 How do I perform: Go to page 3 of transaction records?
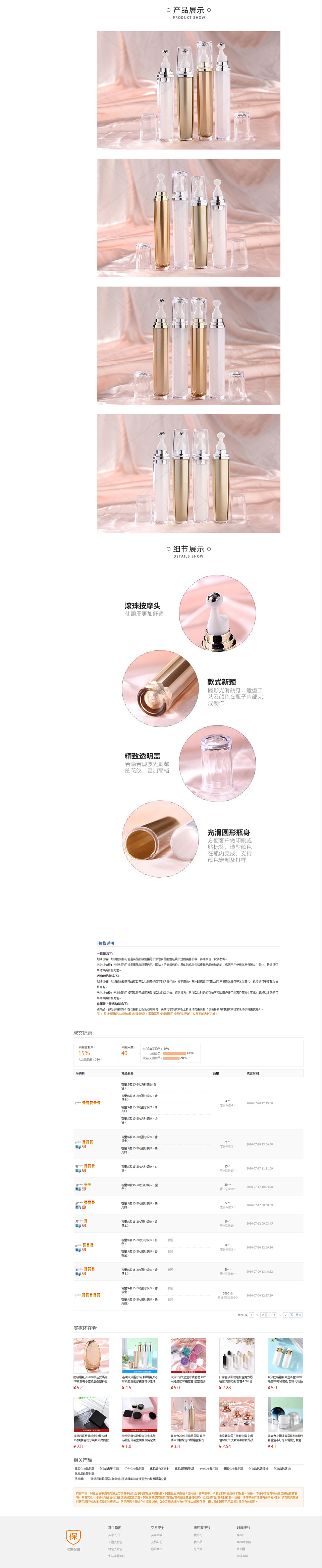coord(268,1315)
